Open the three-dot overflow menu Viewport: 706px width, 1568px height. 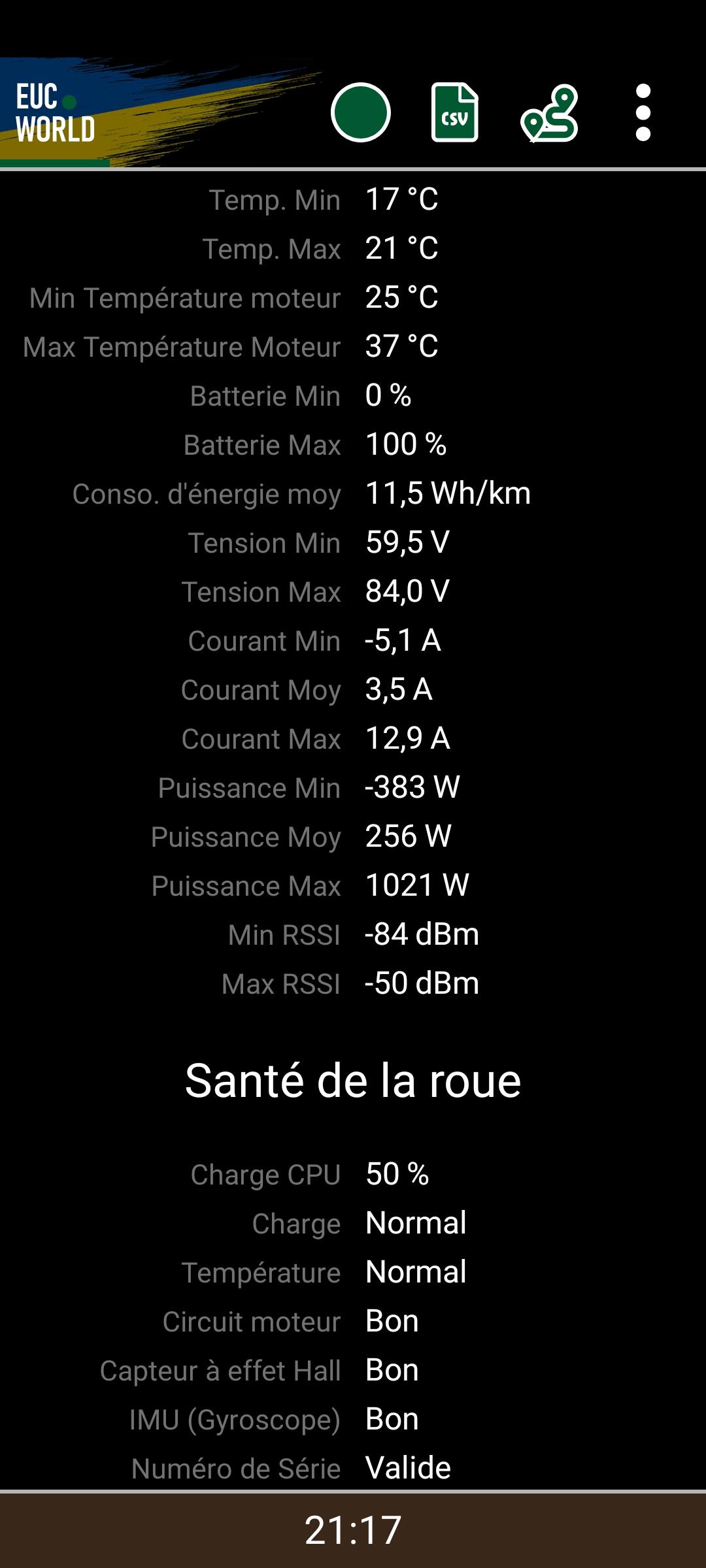[x=643, y=112]
